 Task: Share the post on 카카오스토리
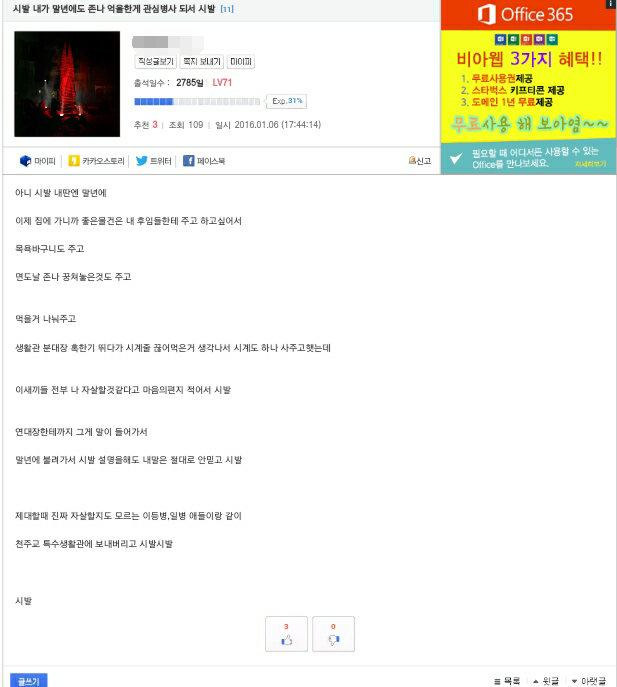tap(96, 161)
